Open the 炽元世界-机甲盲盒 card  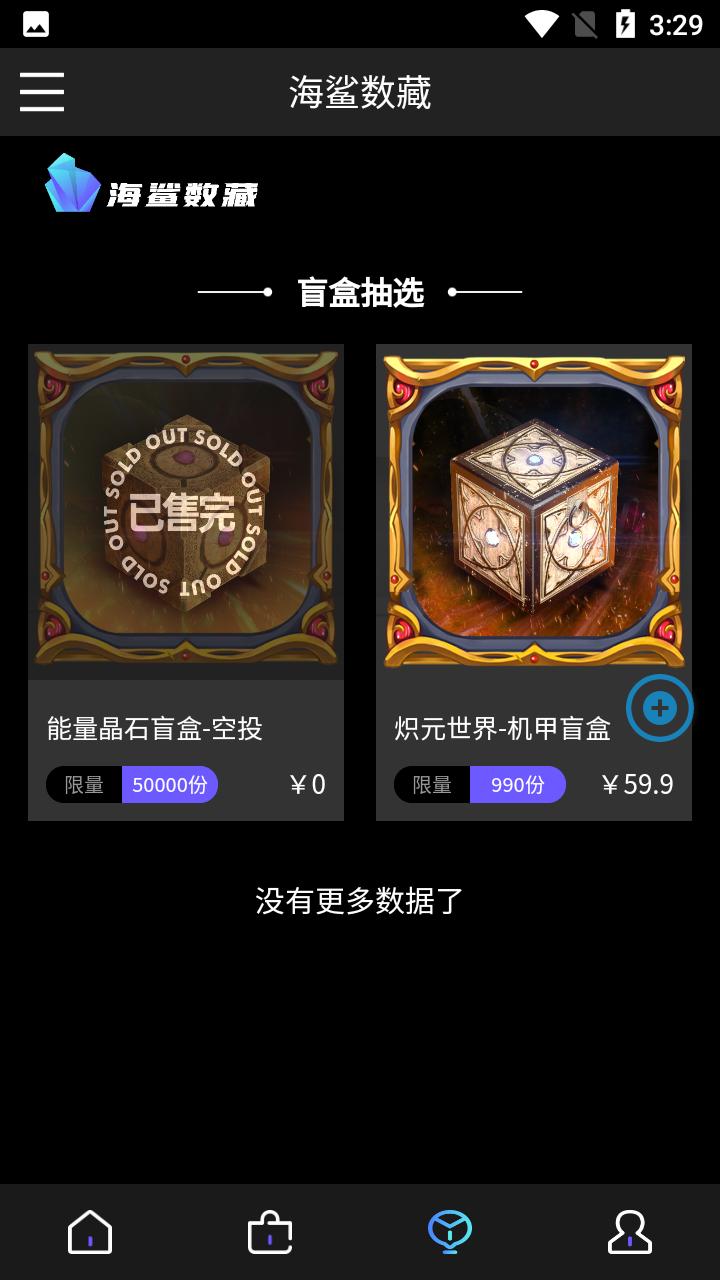point(534,582)
